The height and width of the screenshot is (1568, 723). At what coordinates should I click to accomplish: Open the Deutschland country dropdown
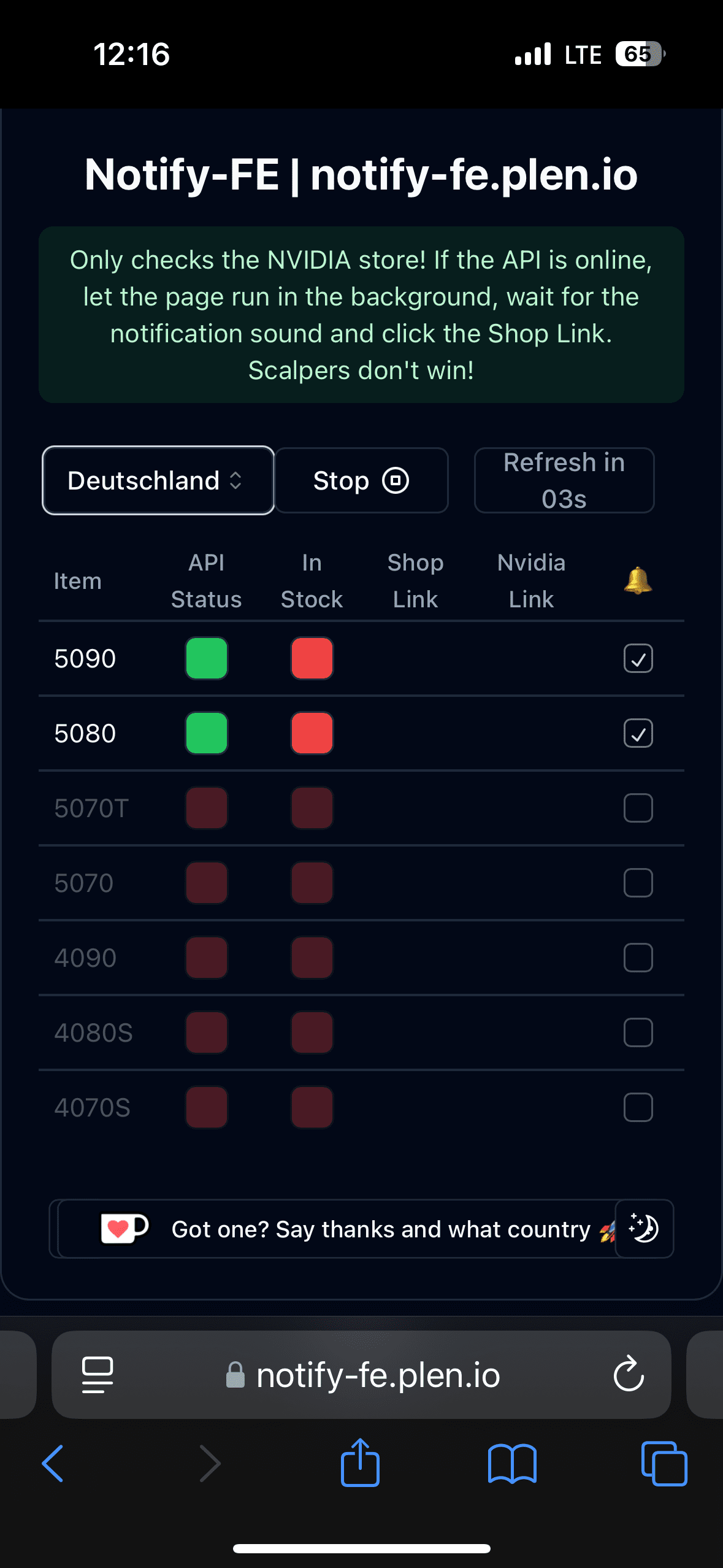(158, 480)
